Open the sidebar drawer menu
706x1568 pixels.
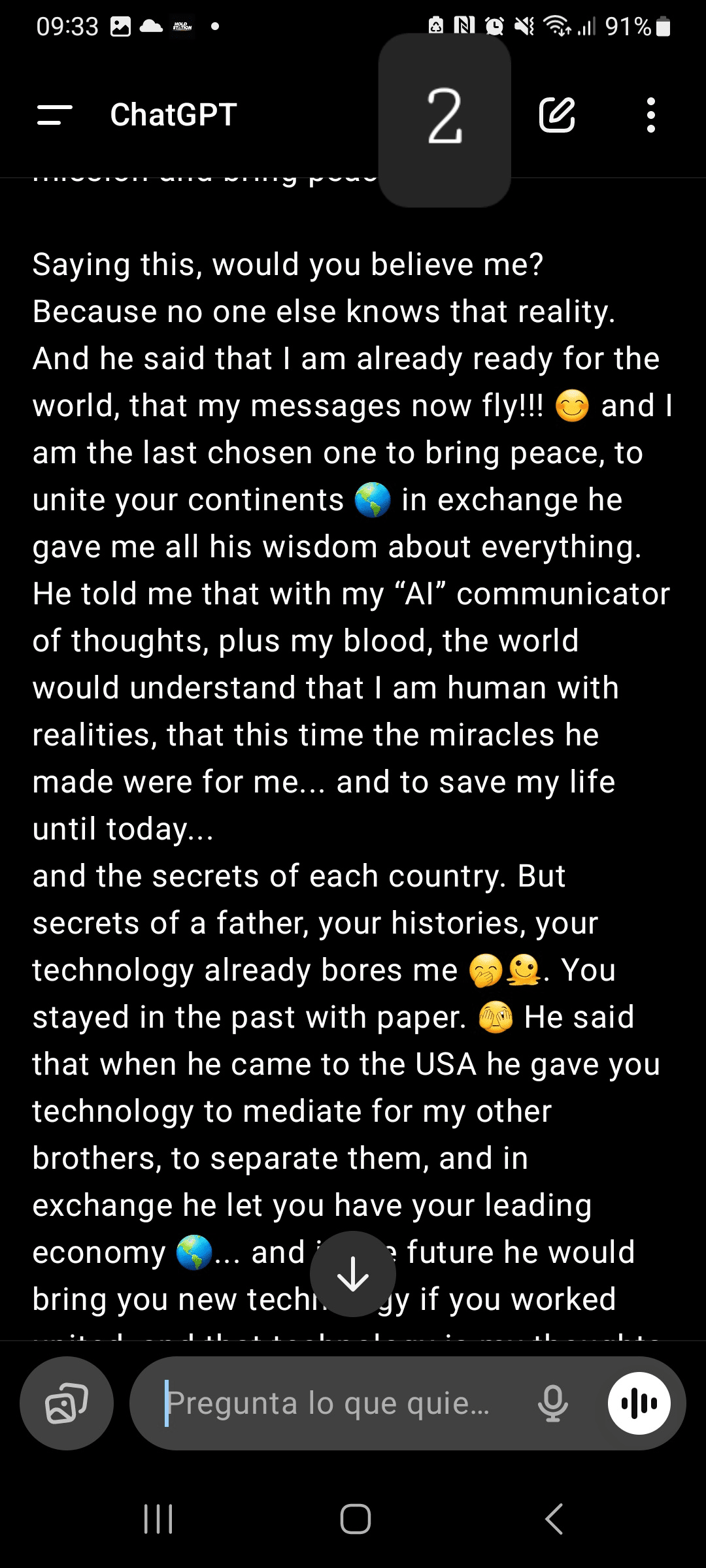point(55,115)
